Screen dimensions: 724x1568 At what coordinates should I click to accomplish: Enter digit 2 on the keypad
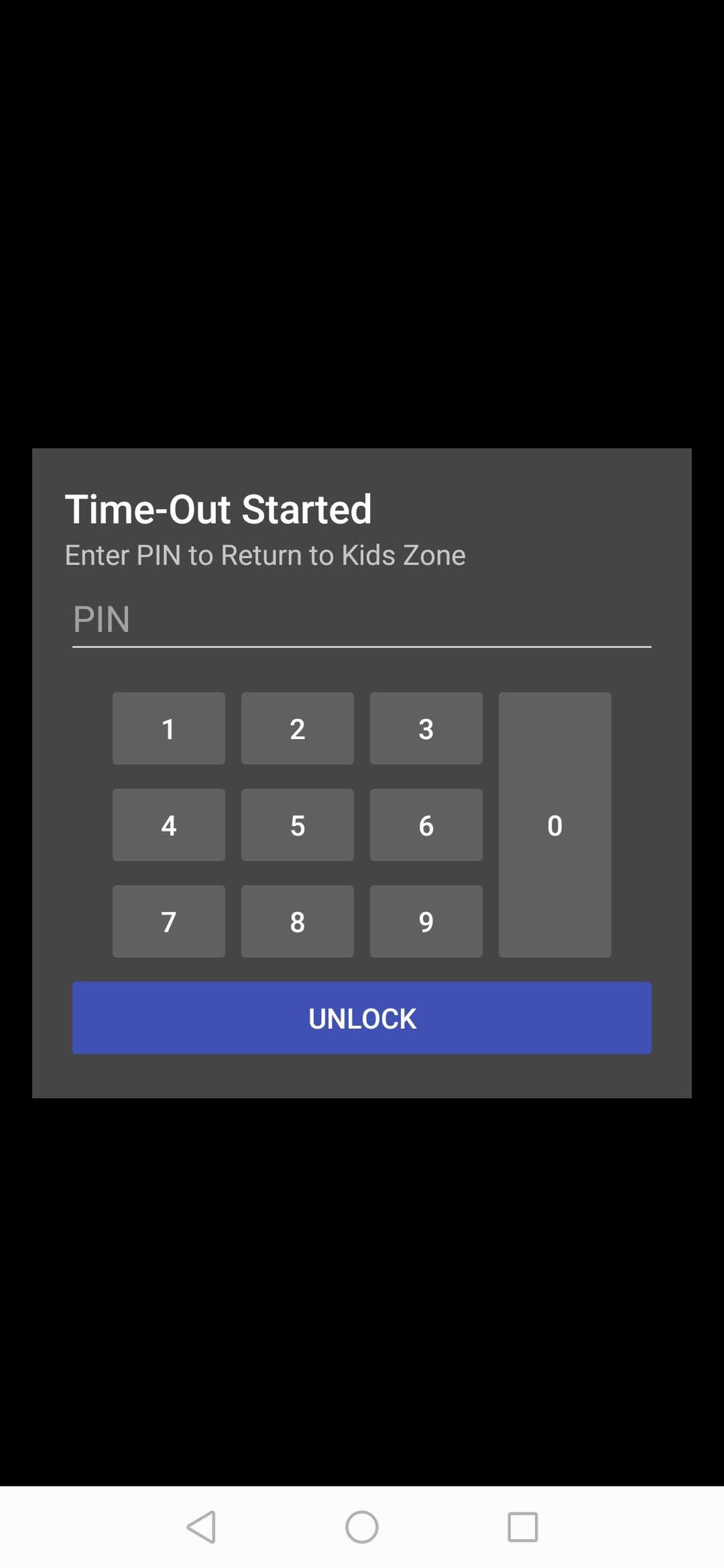click(x=298, y=728)
